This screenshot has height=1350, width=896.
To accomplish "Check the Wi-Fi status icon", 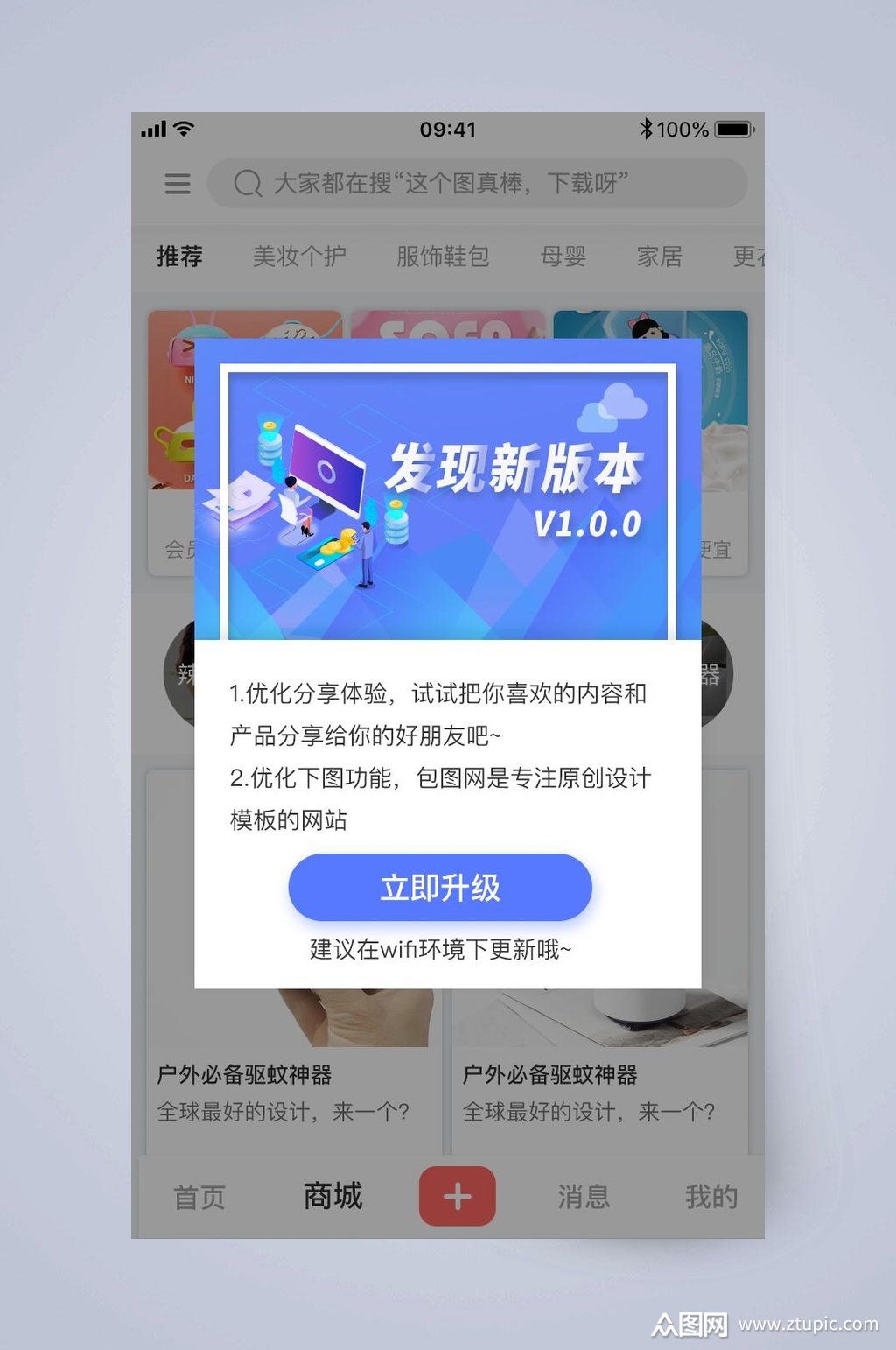I will tap(182, 128).
